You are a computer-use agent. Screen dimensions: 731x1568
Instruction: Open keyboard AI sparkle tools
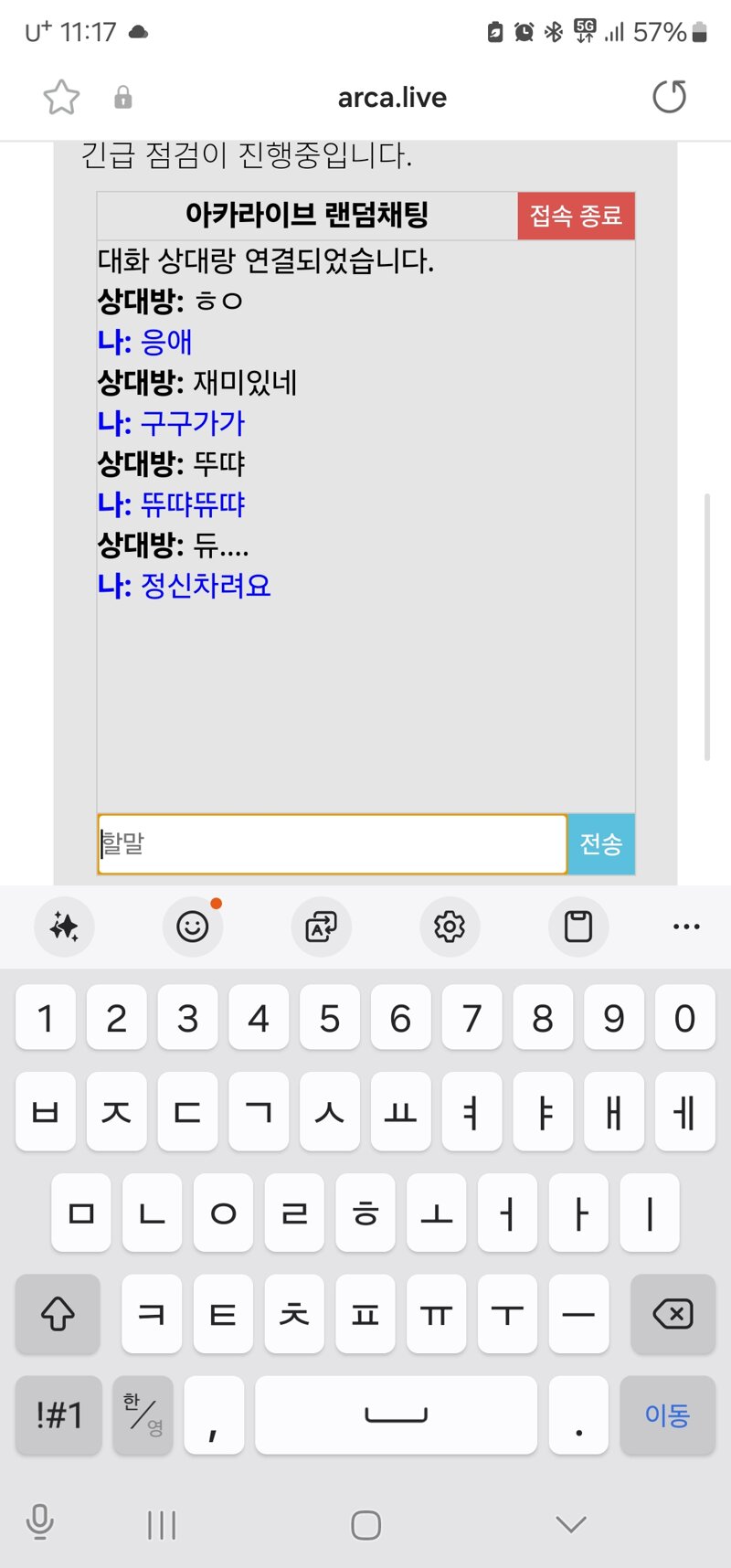pos(64,927)
